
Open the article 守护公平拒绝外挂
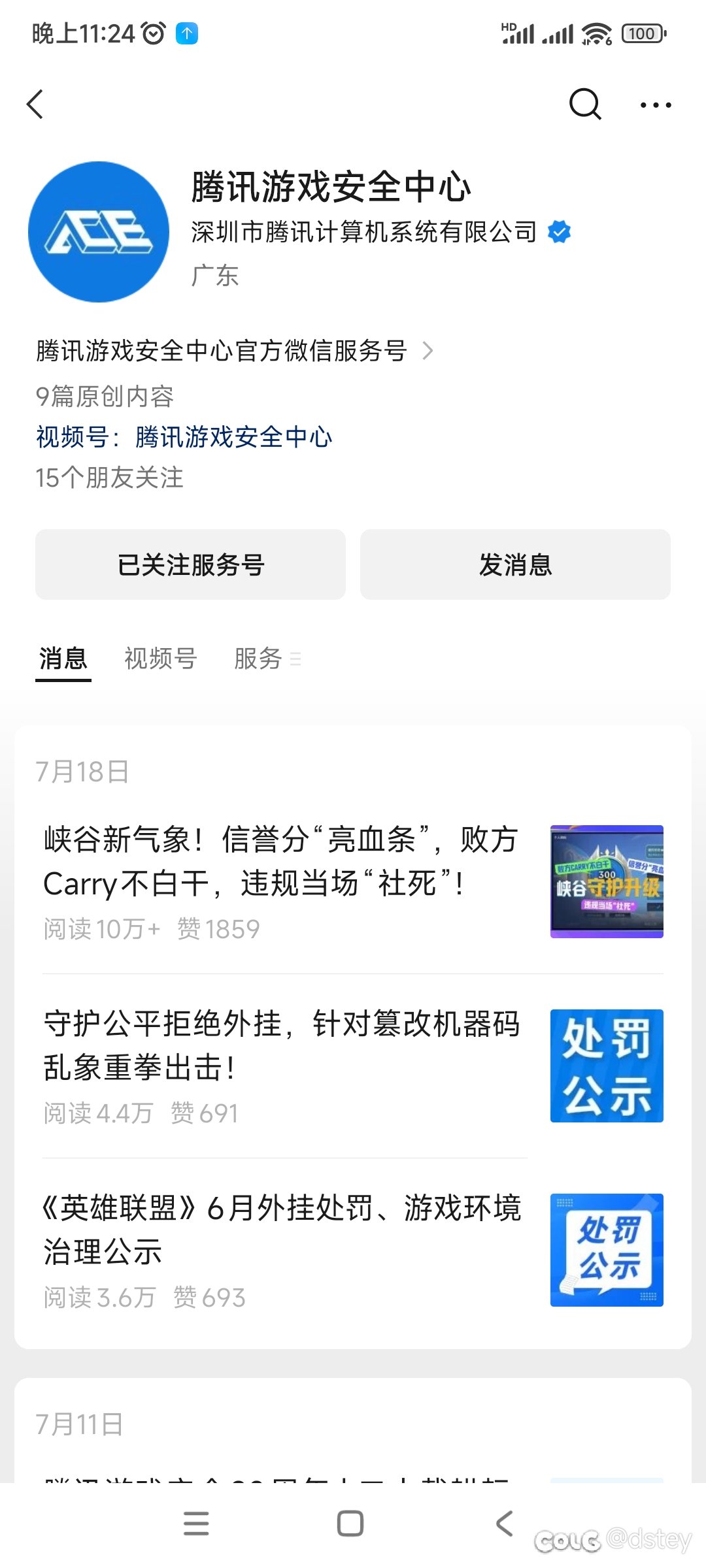pyautogui.click(x=353, y=1066)
